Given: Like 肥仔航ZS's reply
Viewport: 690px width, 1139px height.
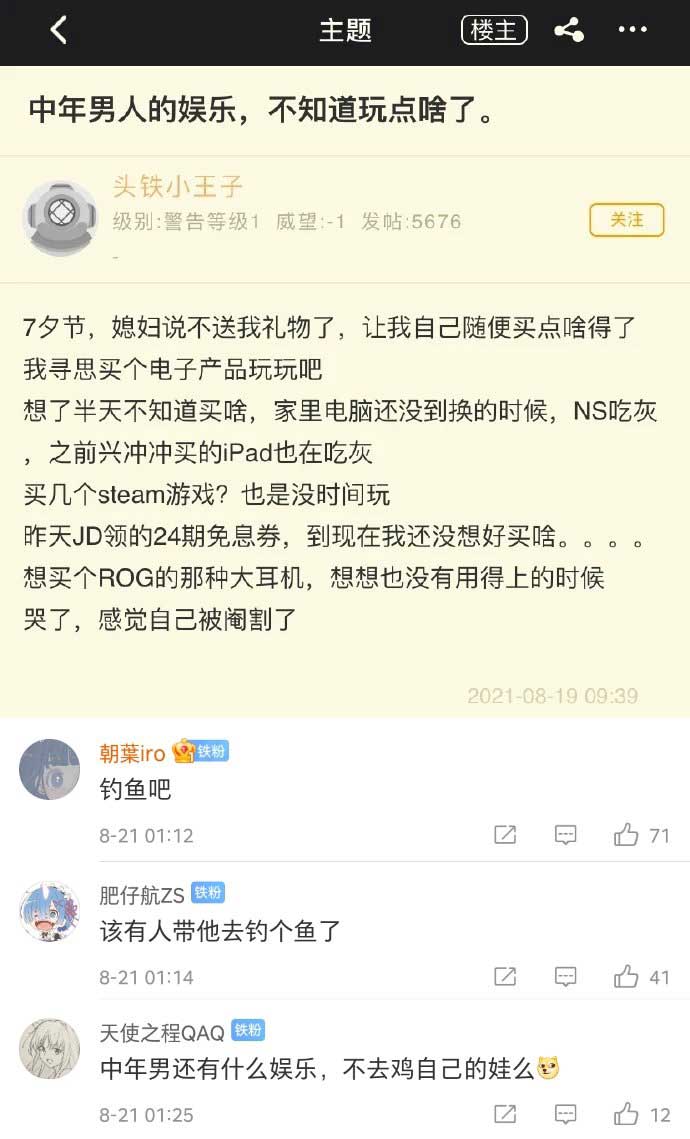Looking at the screenshot, I should click(x=627, y=977).
